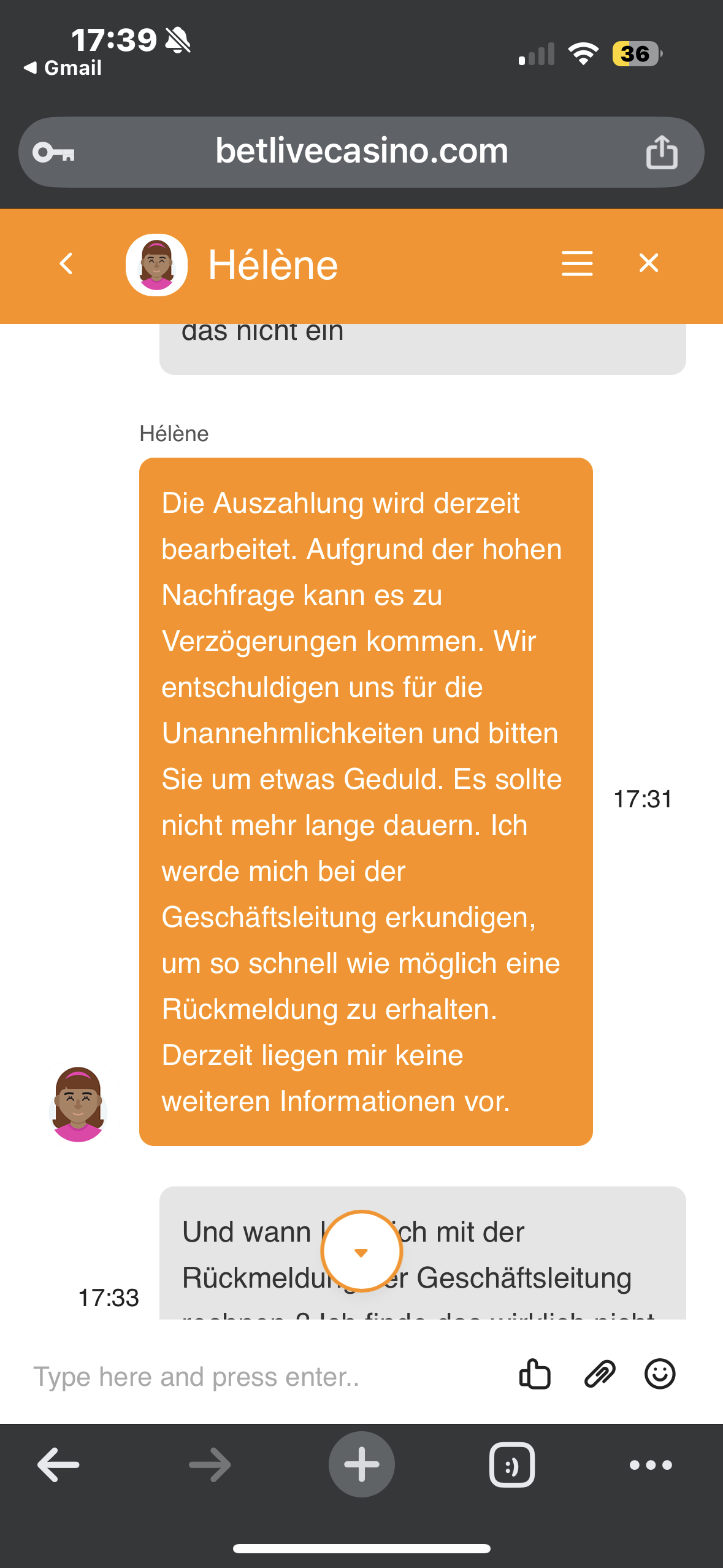Go back from the Hélène chat
723x1568 pixels.
point(66,264)
